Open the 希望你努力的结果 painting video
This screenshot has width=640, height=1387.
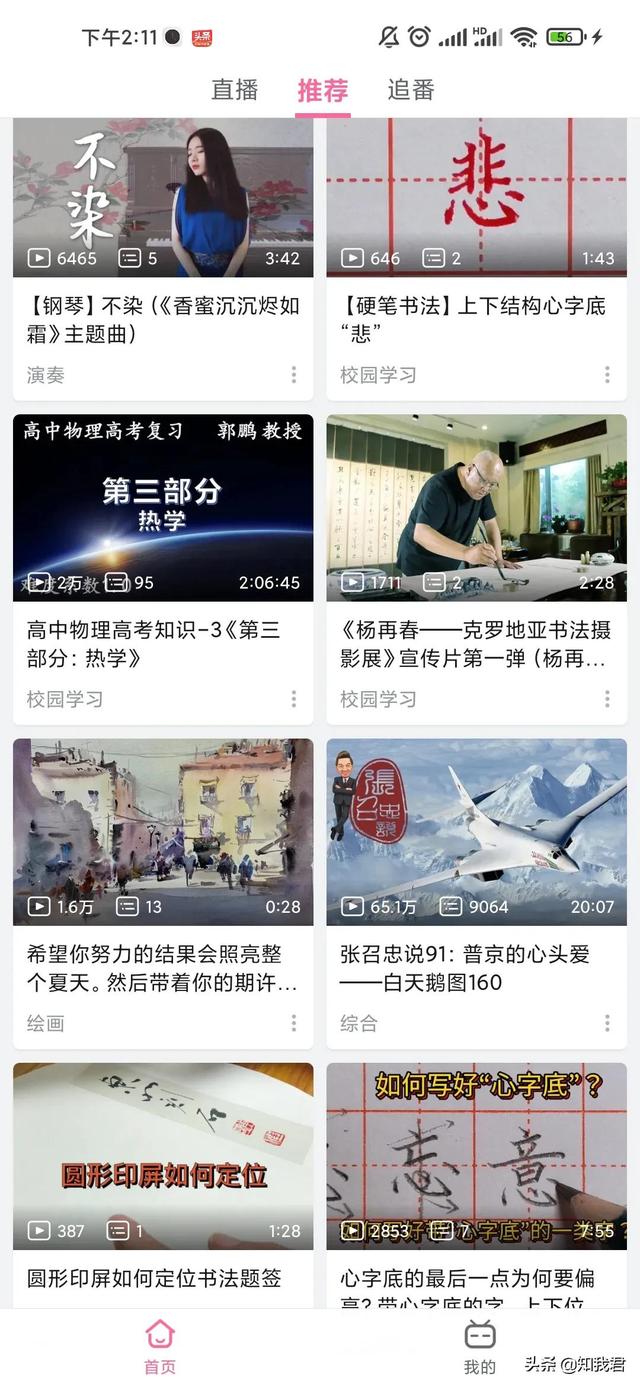click(163, 833)
